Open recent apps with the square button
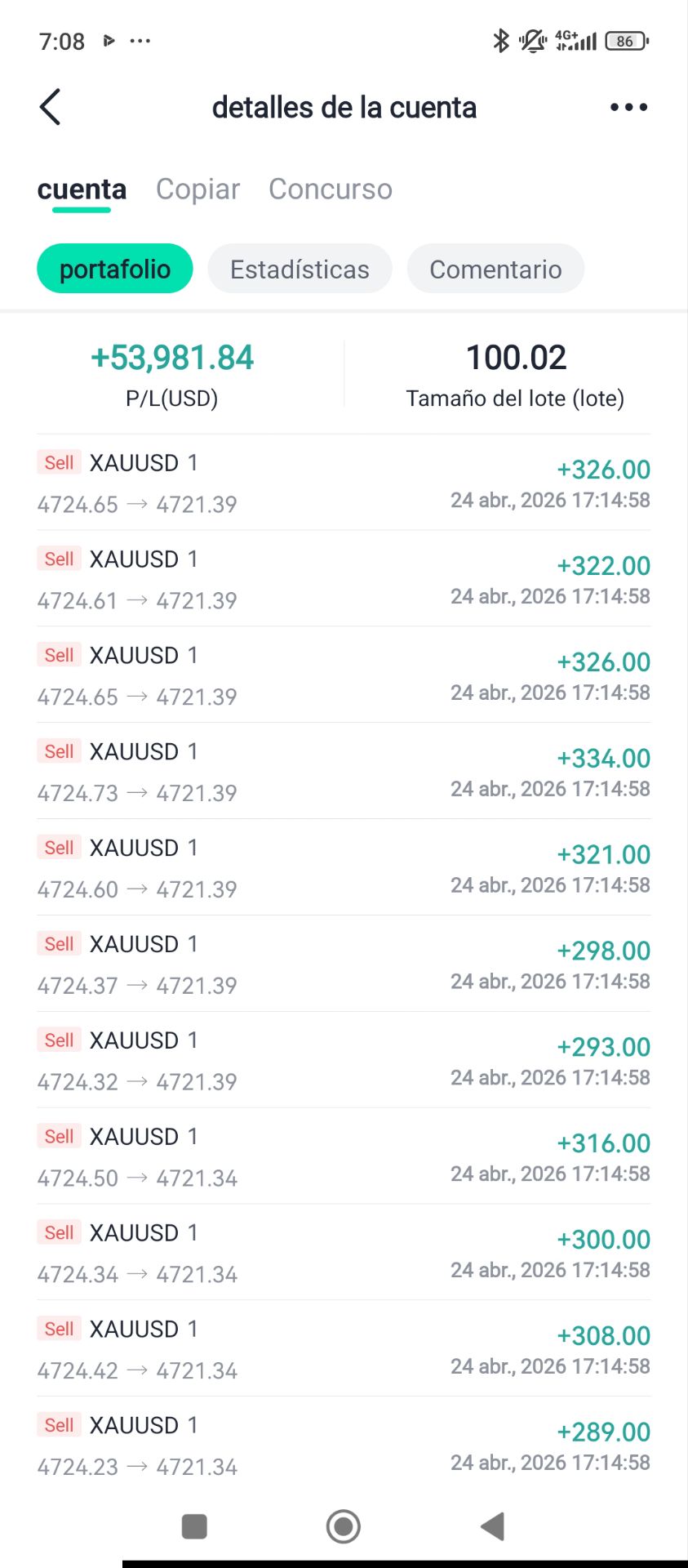 pyautogui.click(x=194, y=1526)
